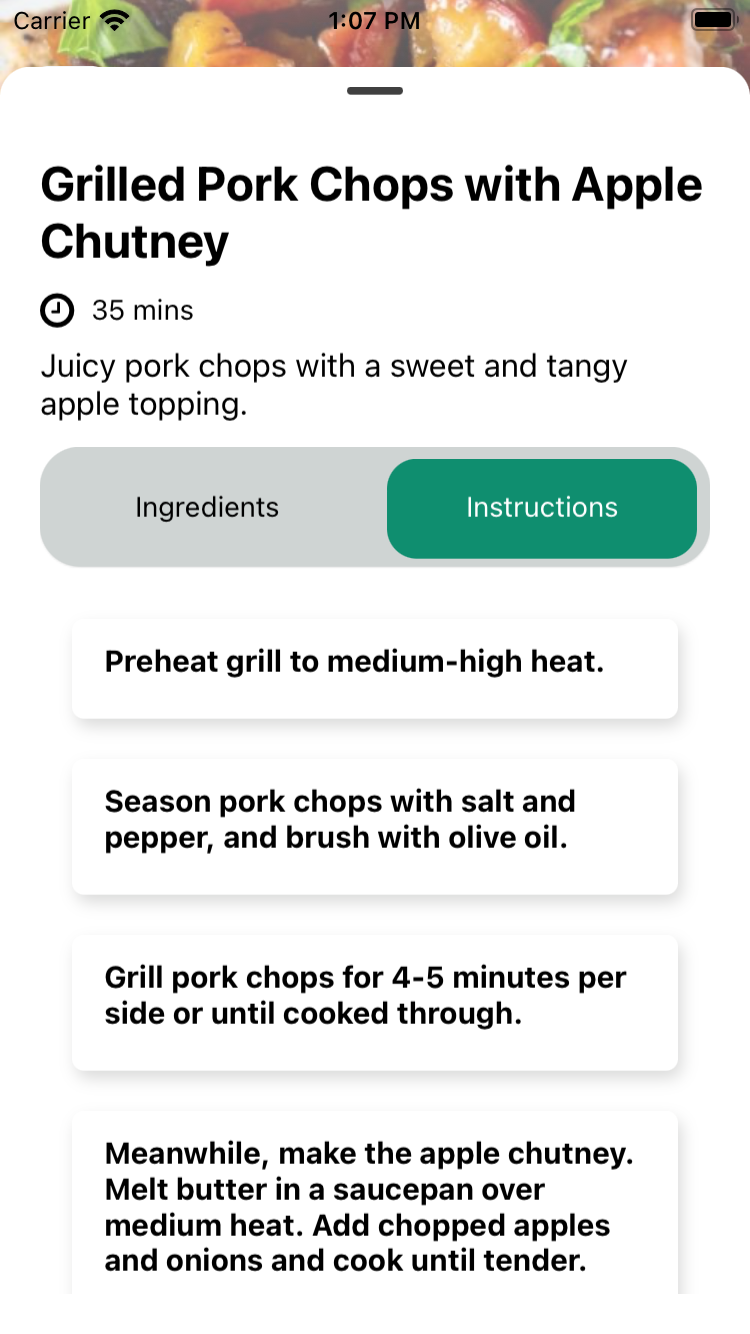This screenshot has width=750, height=1334.
Task: Click the recipe description text
Action: coord(334,384)
